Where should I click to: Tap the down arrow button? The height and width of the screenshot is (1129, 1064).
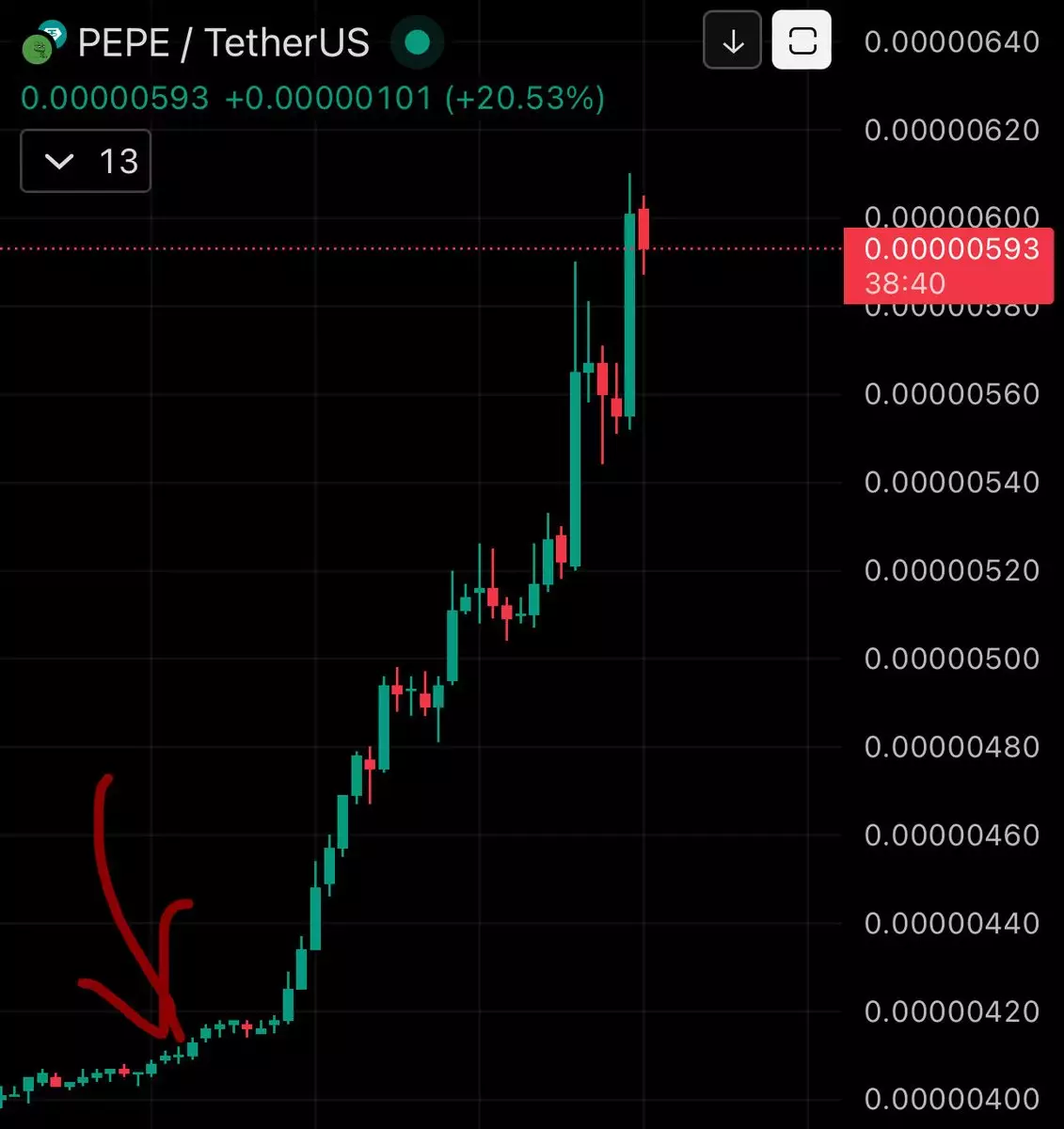(x=732, y=40)
